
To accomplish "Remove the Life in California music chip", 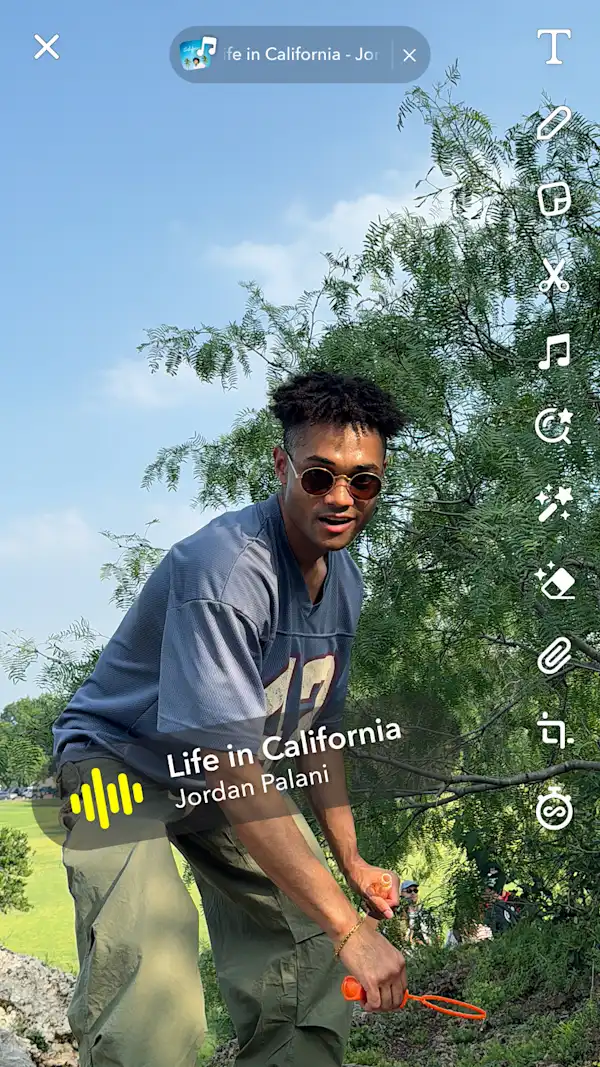I will [x=410, y=55].
